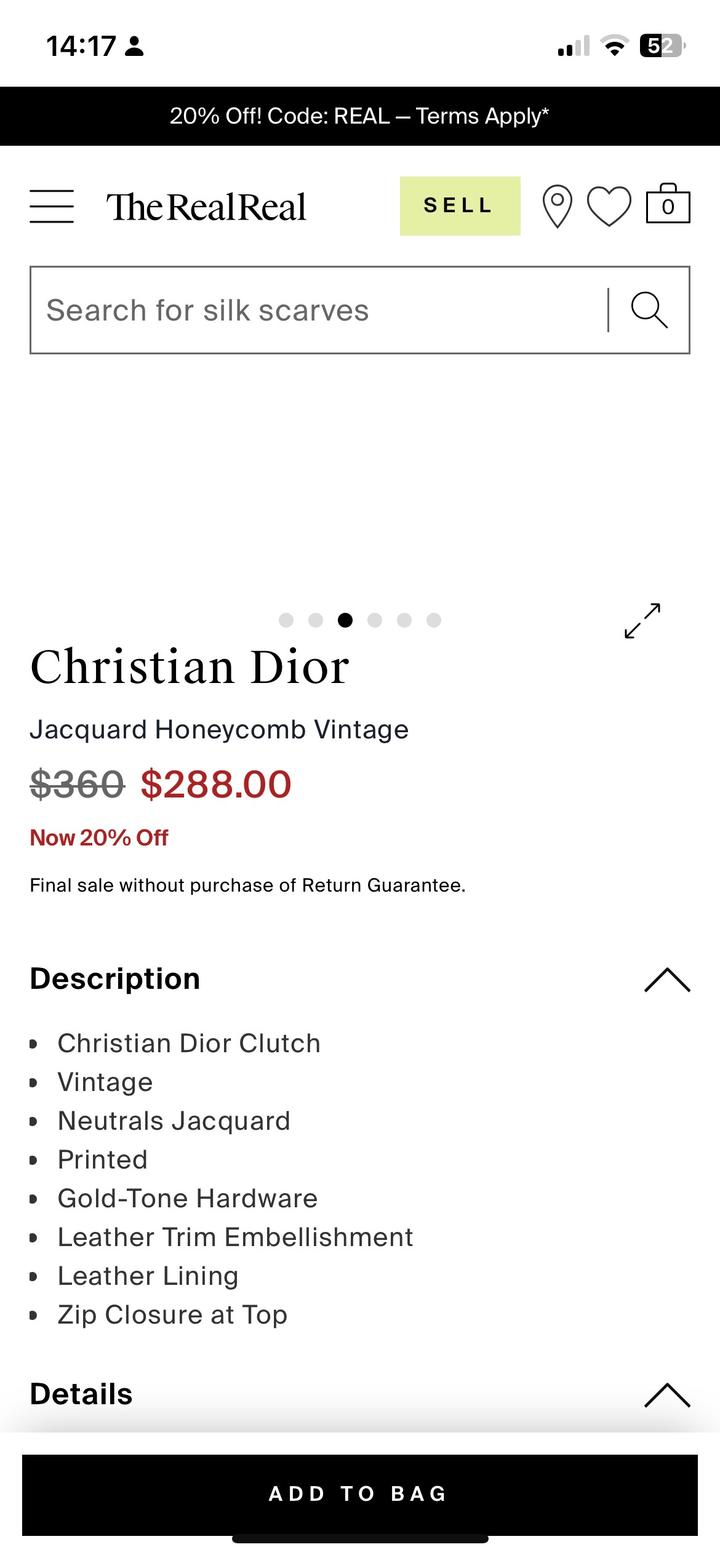Image resolution: width=720 pixels, height=1558 pixels.
Task: Collapse the Description section
Action: (667, 979)
